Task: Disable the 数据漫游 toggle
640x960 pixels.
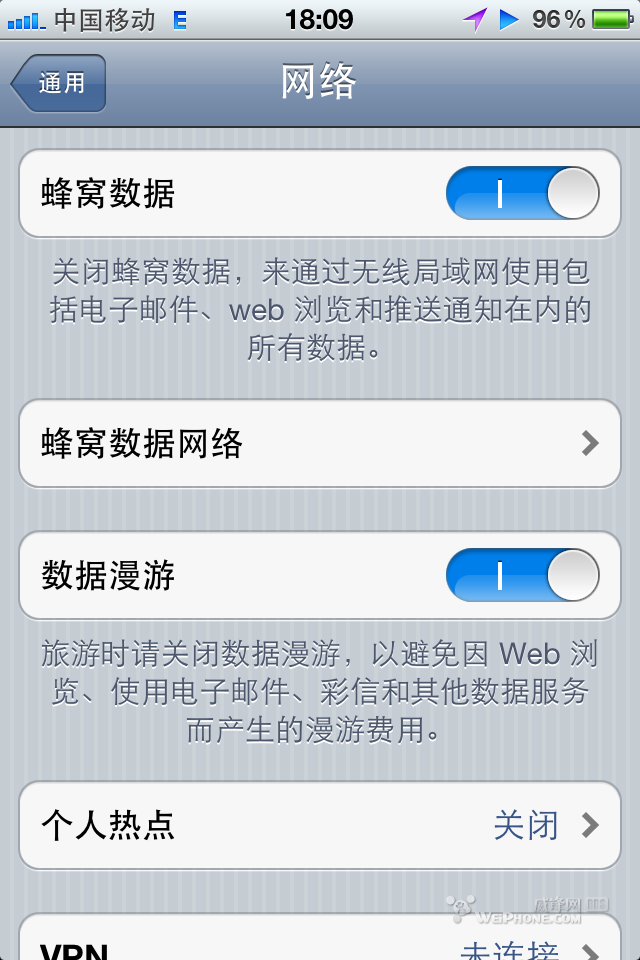Action: 522,575
